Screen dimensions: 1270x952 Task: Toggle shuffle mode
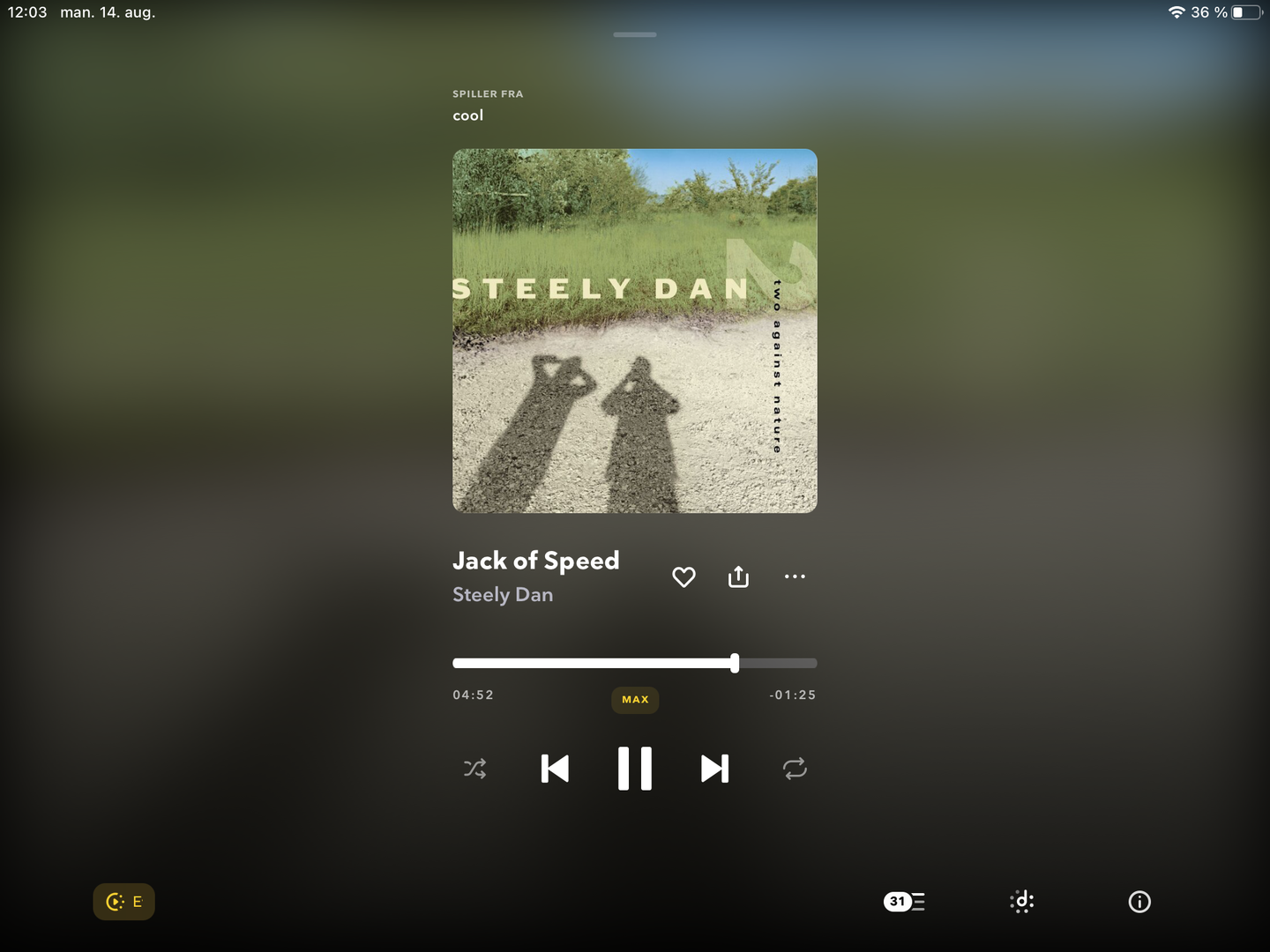pyautogui.click(x=474, y=769)
